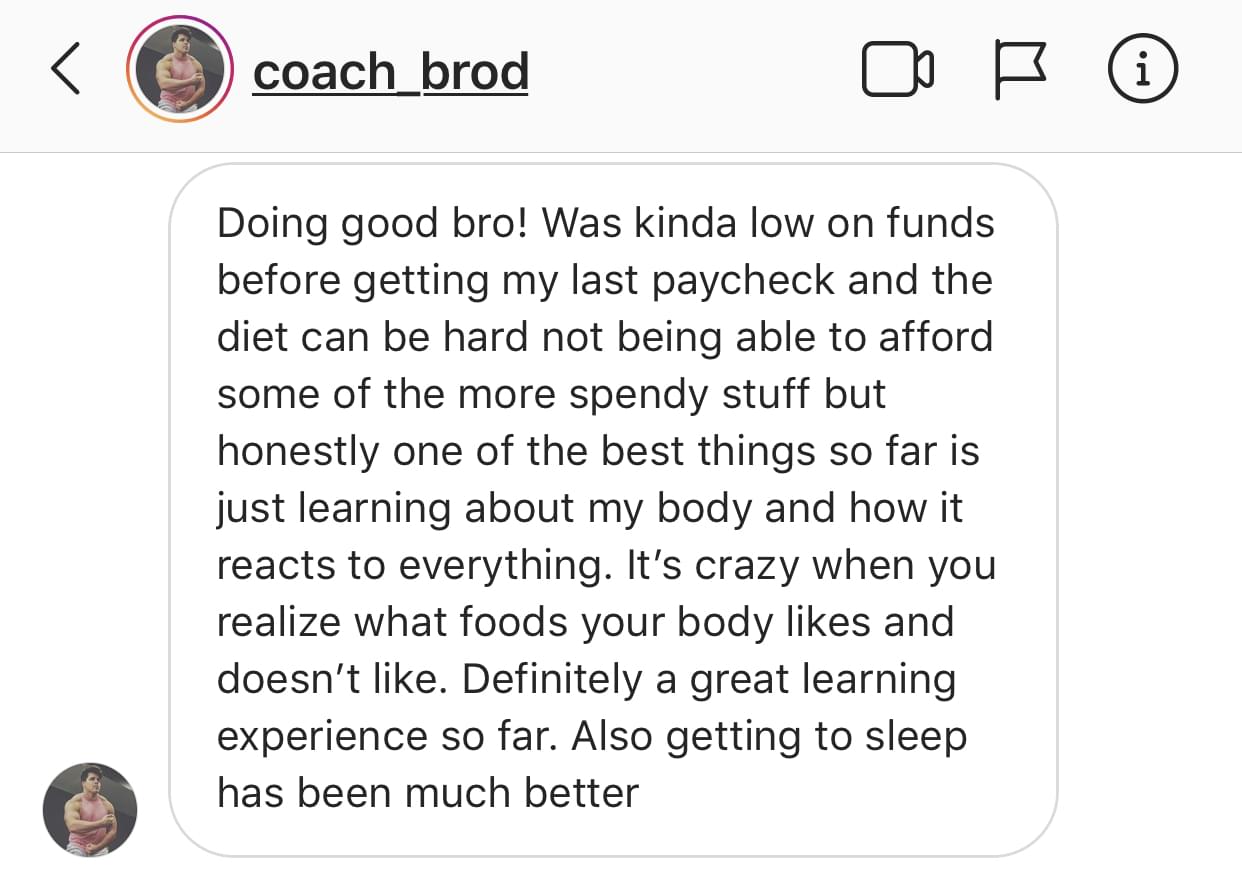Screen dimensions: 1242x875
Task: Go back to the inbox
Action: [66, 71]
